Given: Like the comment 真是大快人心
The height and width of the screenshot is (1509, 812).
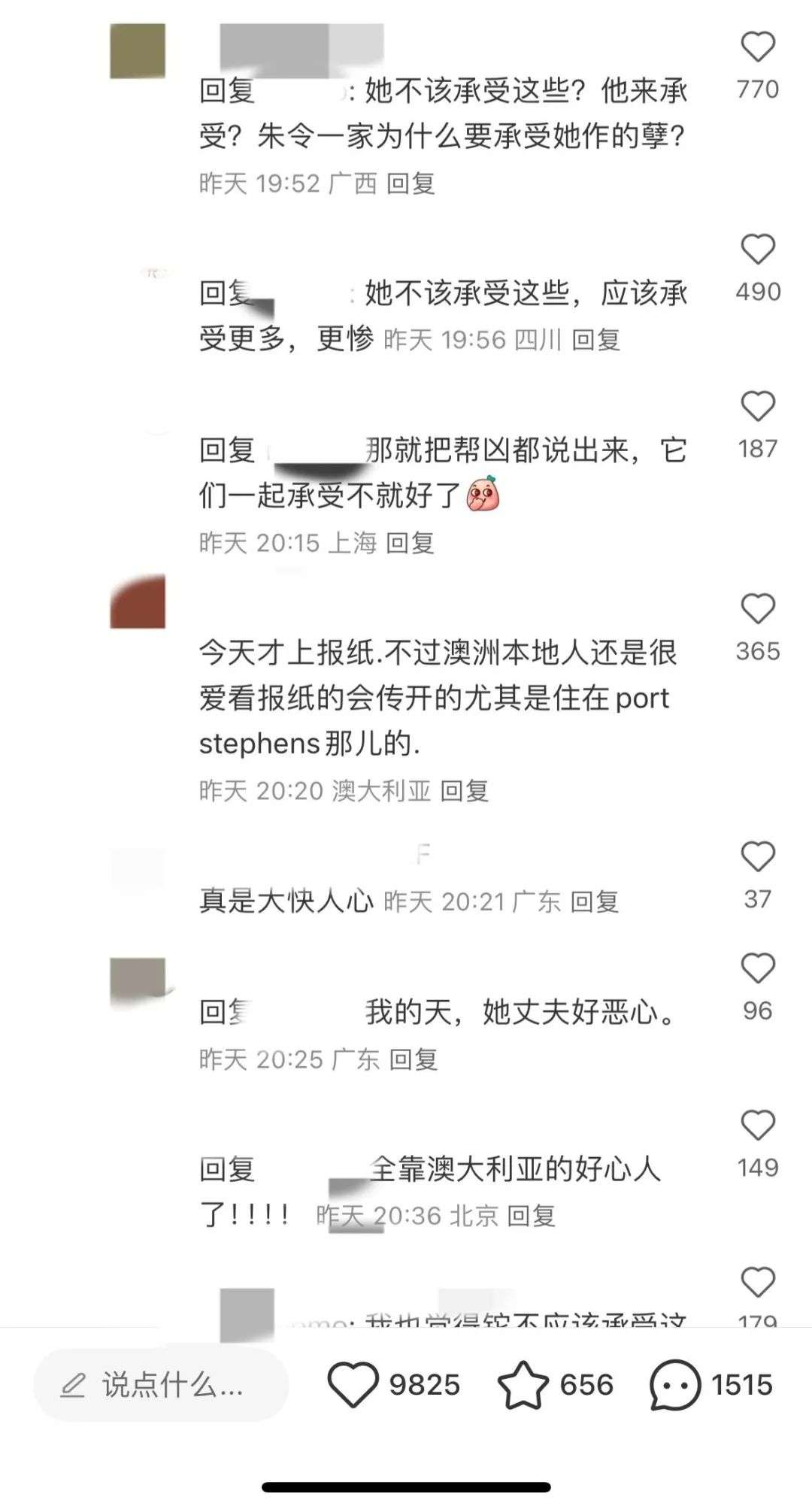Looking at the screenshot, I should tap(758, 857).
